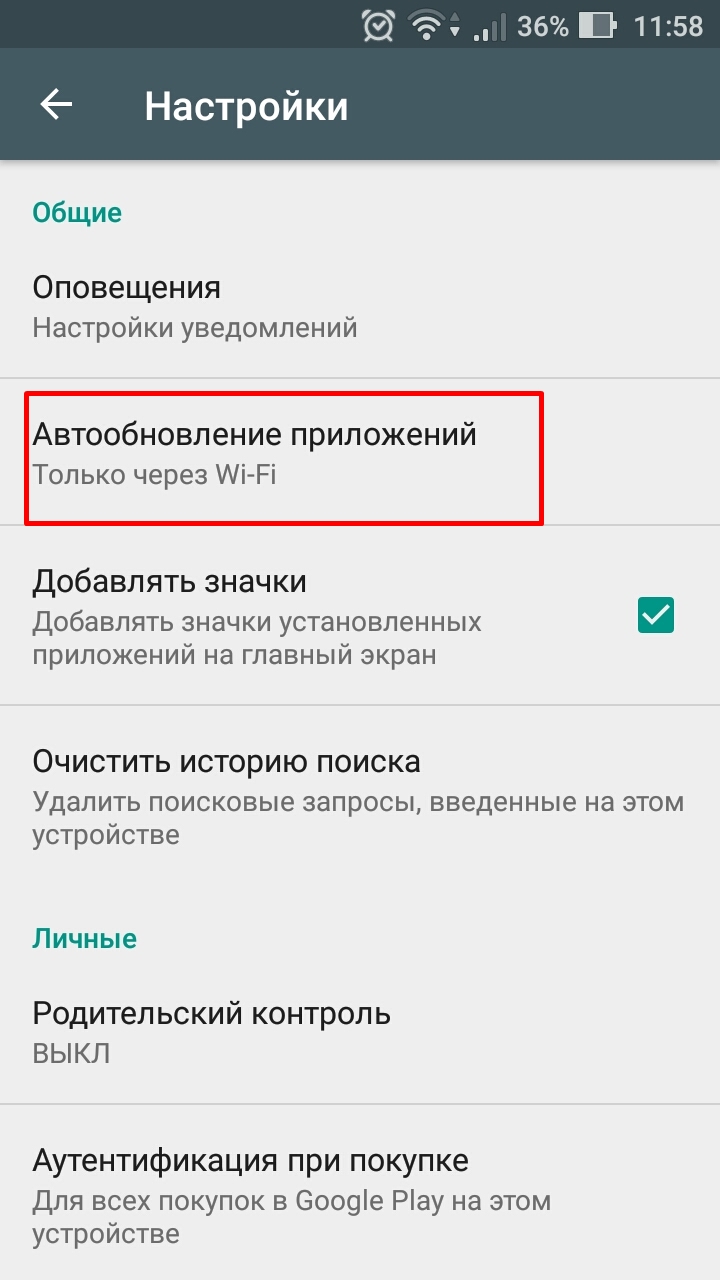Go back using the arrow
Screen dimensions: 720x1280
click(56, 106)
